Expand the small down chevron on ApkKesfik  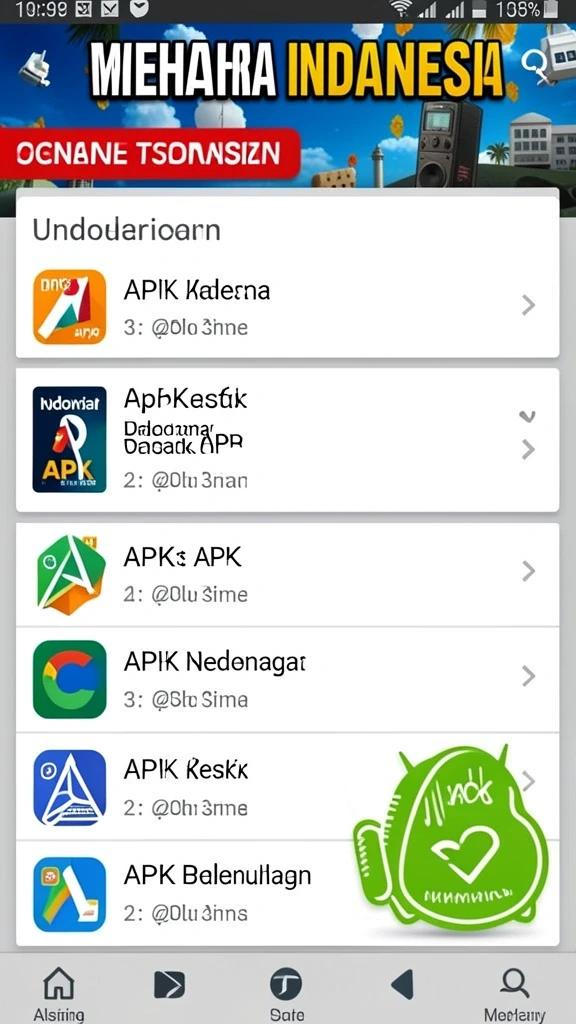coord(526,416)
